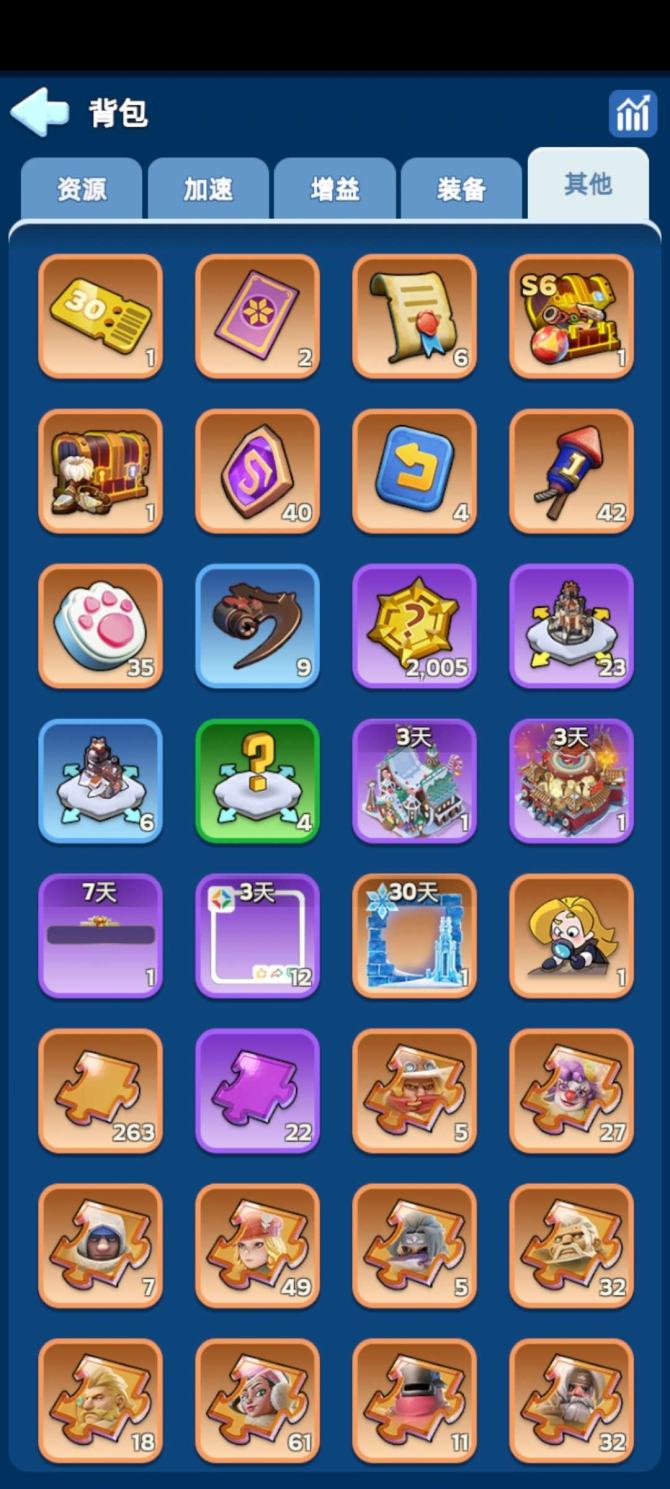Go back using the white arrow
This screenshot has height=1489, width=670.
40,112
